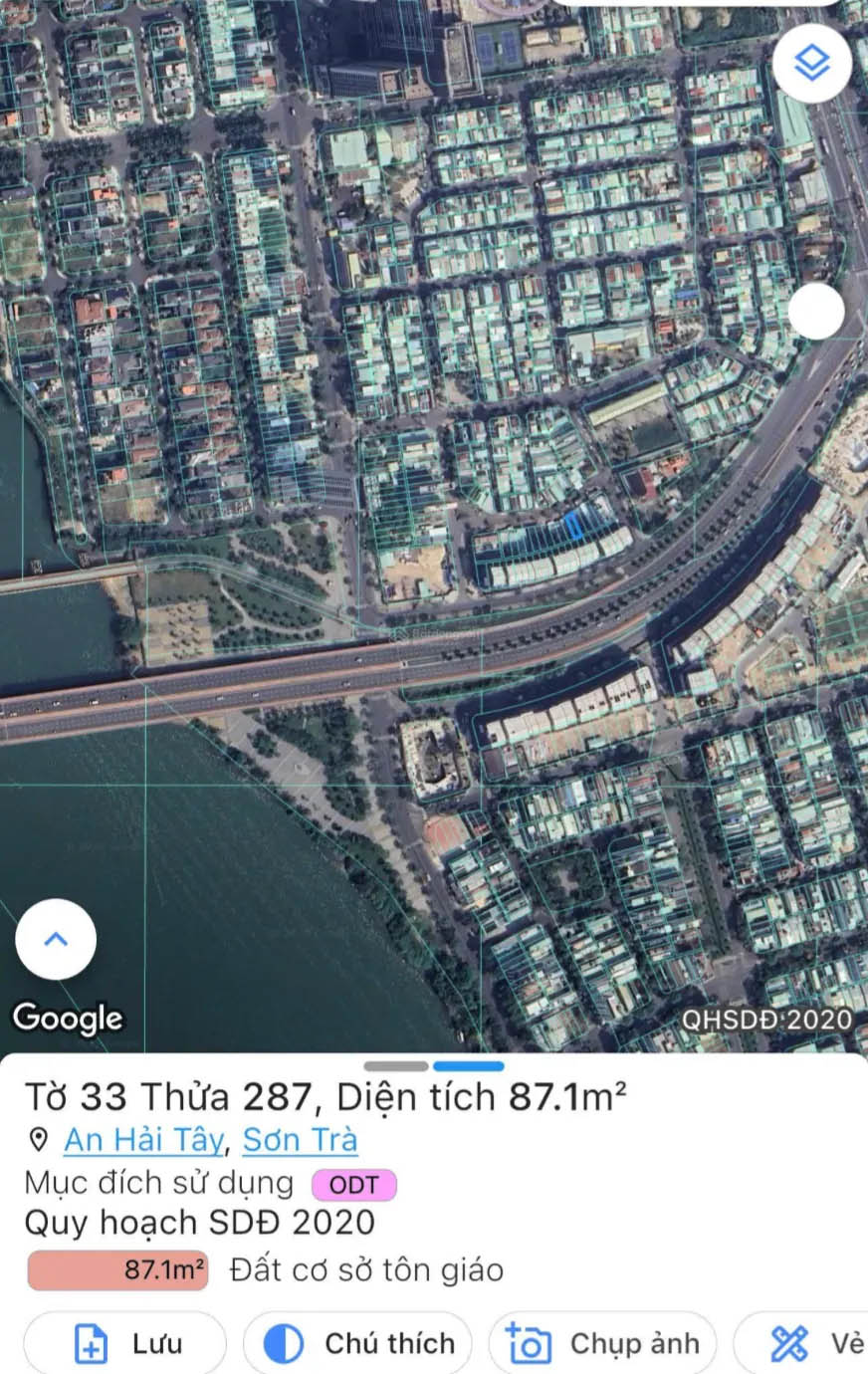Image resolution: width=868 pixels, height=1374 pixels.
Task: Save this parcel with Lưu
Action: tap(126, 1344)
